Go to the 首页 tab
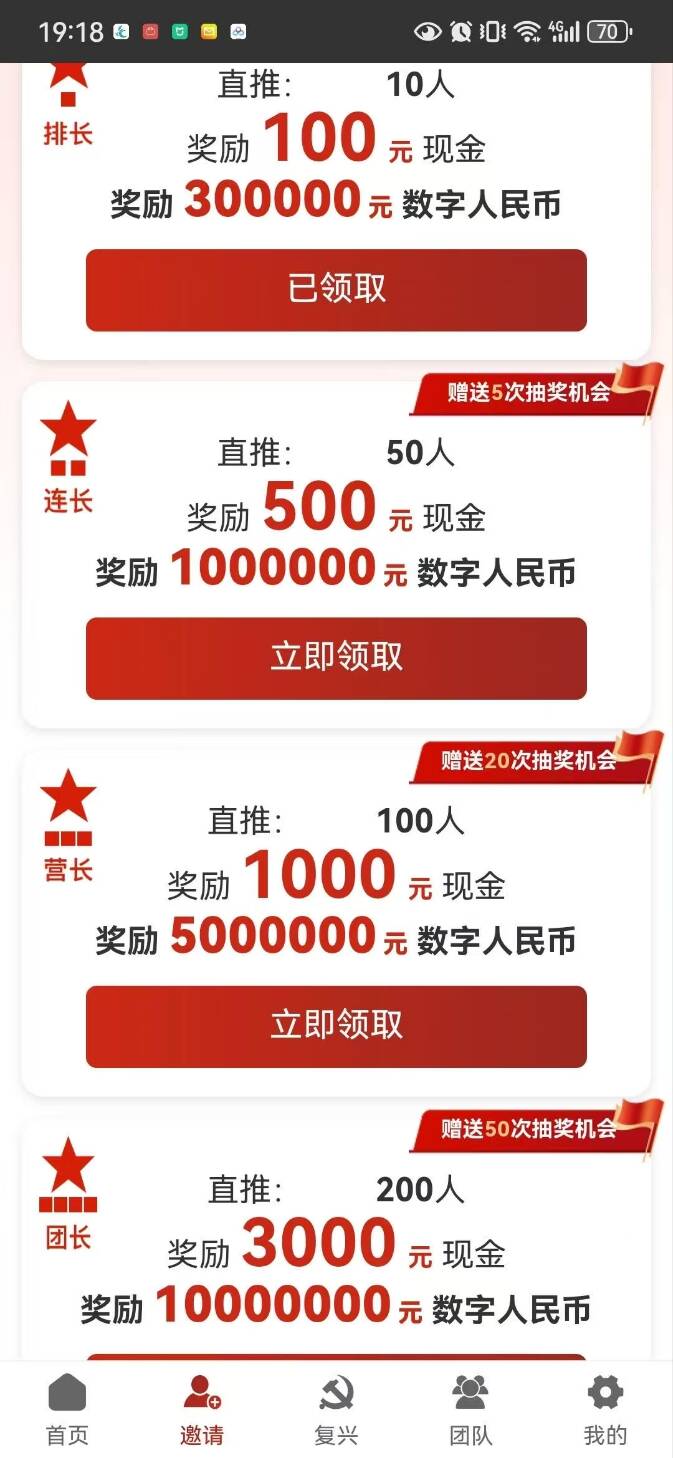Image resolution: width=673 pixels, height=1458 pixels. coord(67,1408)
